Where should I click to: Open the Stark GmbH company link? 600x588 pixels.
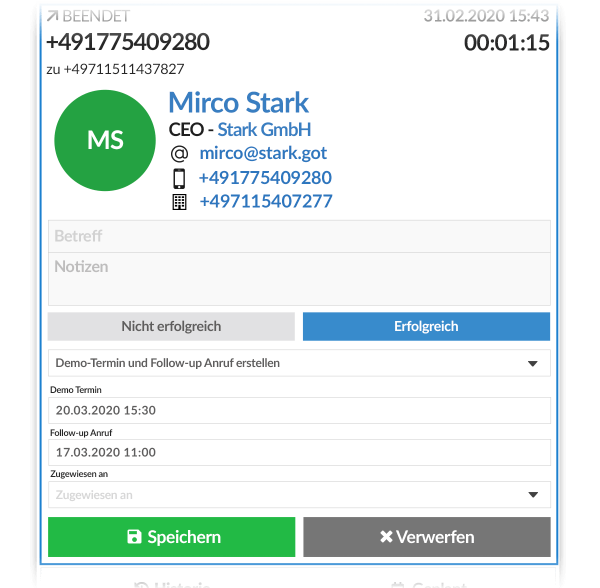(265, 130)
